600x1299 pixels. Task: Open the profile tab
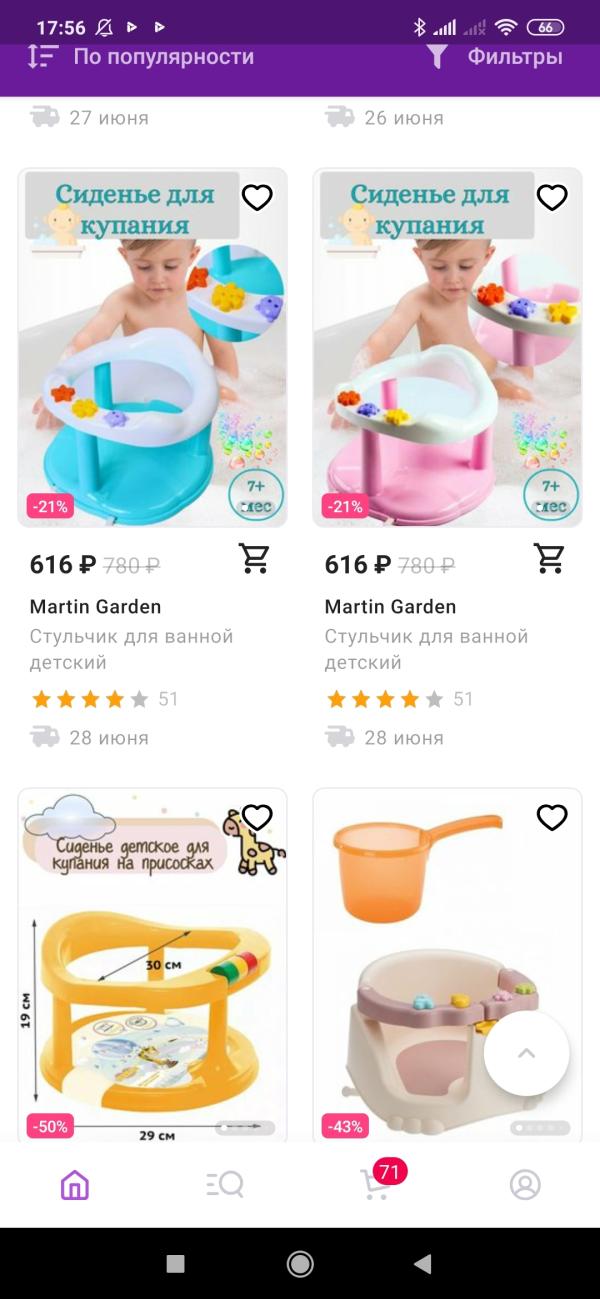click(525, 1185)
